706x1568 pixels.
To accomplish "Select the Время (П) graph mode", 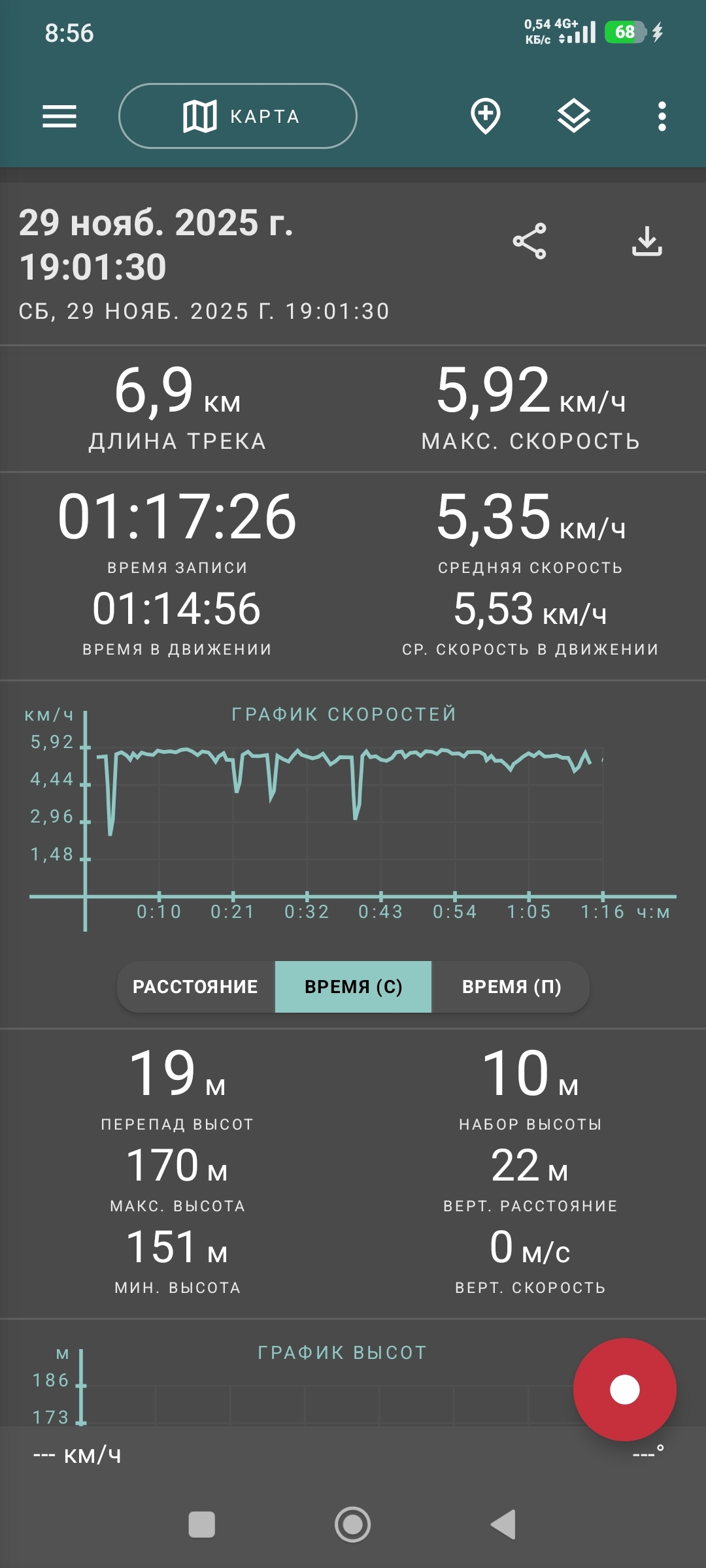I will pos(511,987).
